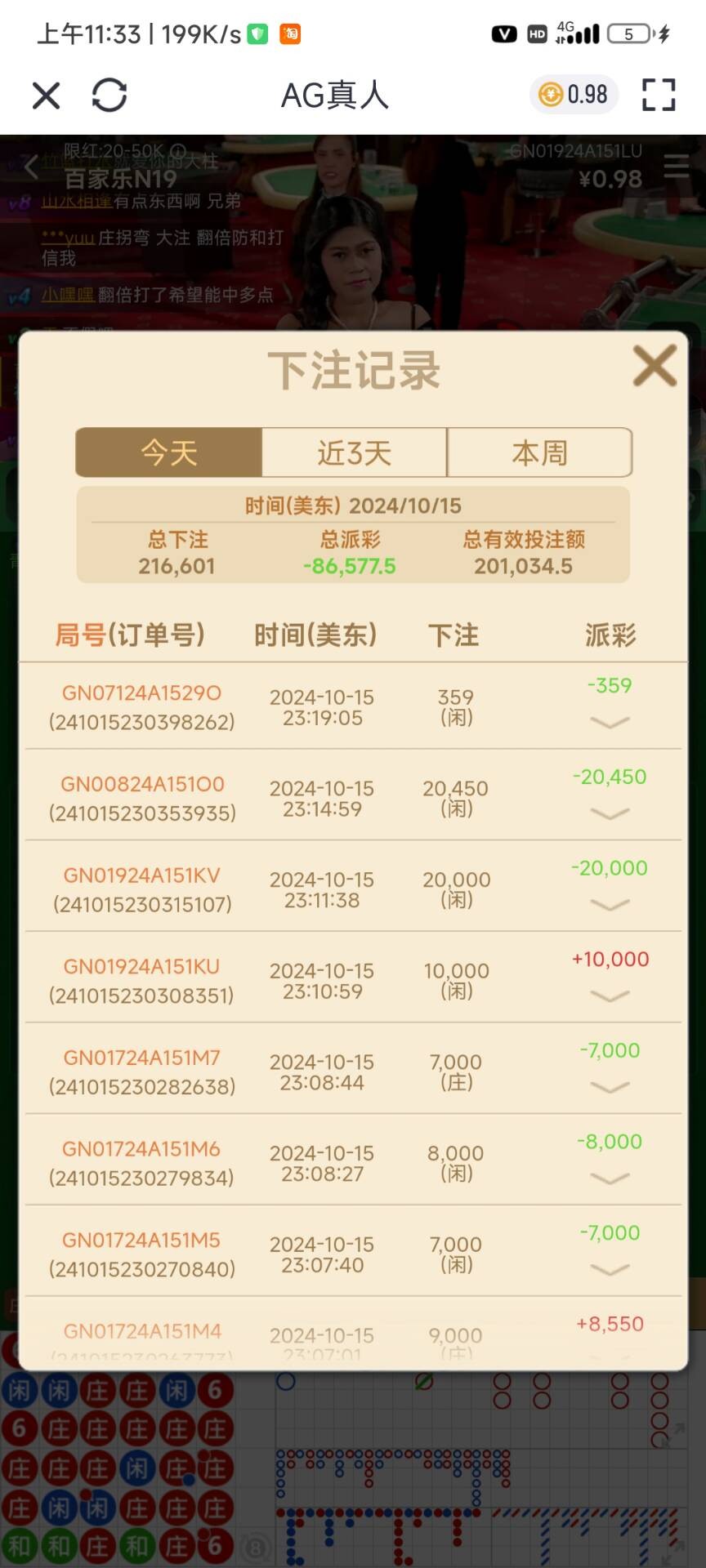
Task: Switch to the 近3天 tab
Action: (354, 452)
